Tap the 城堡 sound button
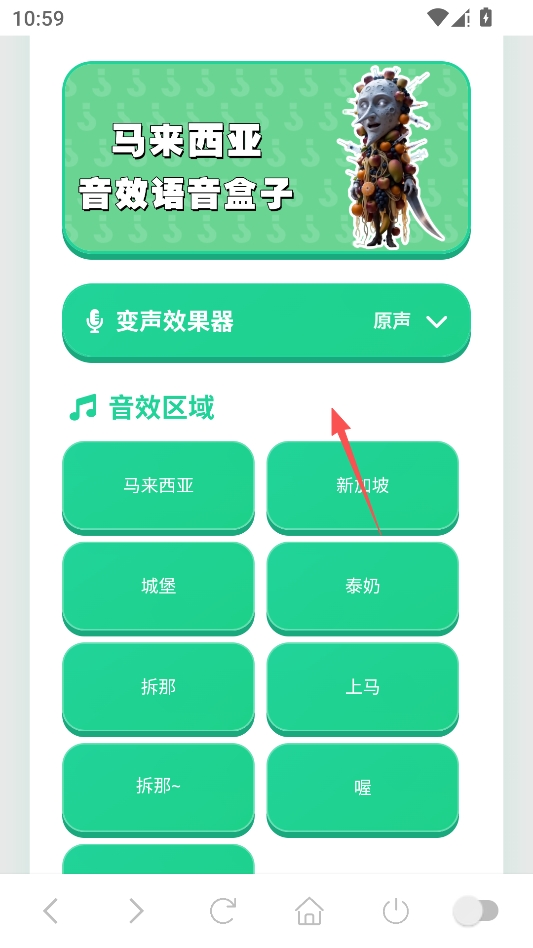 [158, 587]
